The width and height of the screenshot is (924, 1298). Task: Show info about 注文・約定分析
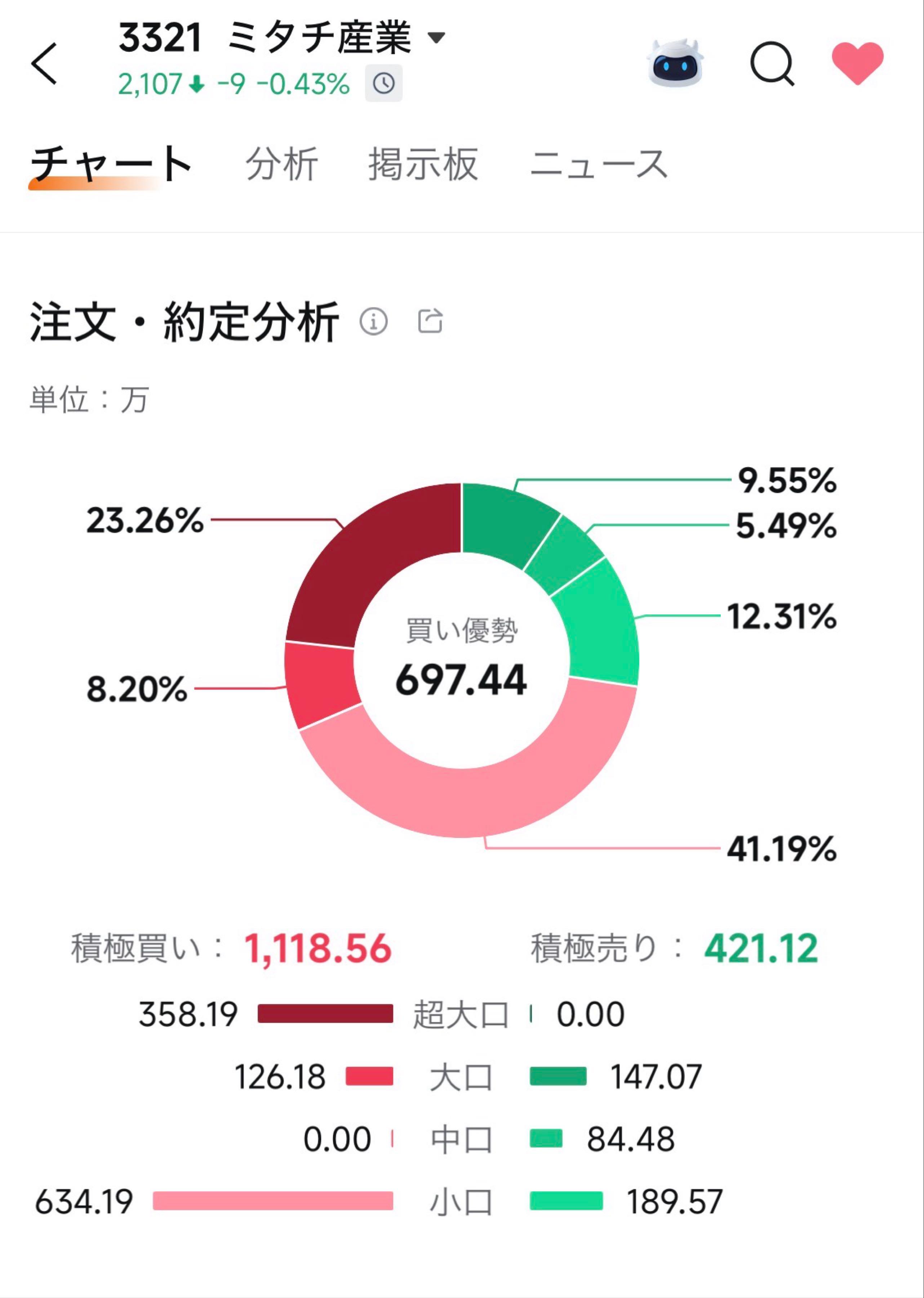click(x=374, y=322)
